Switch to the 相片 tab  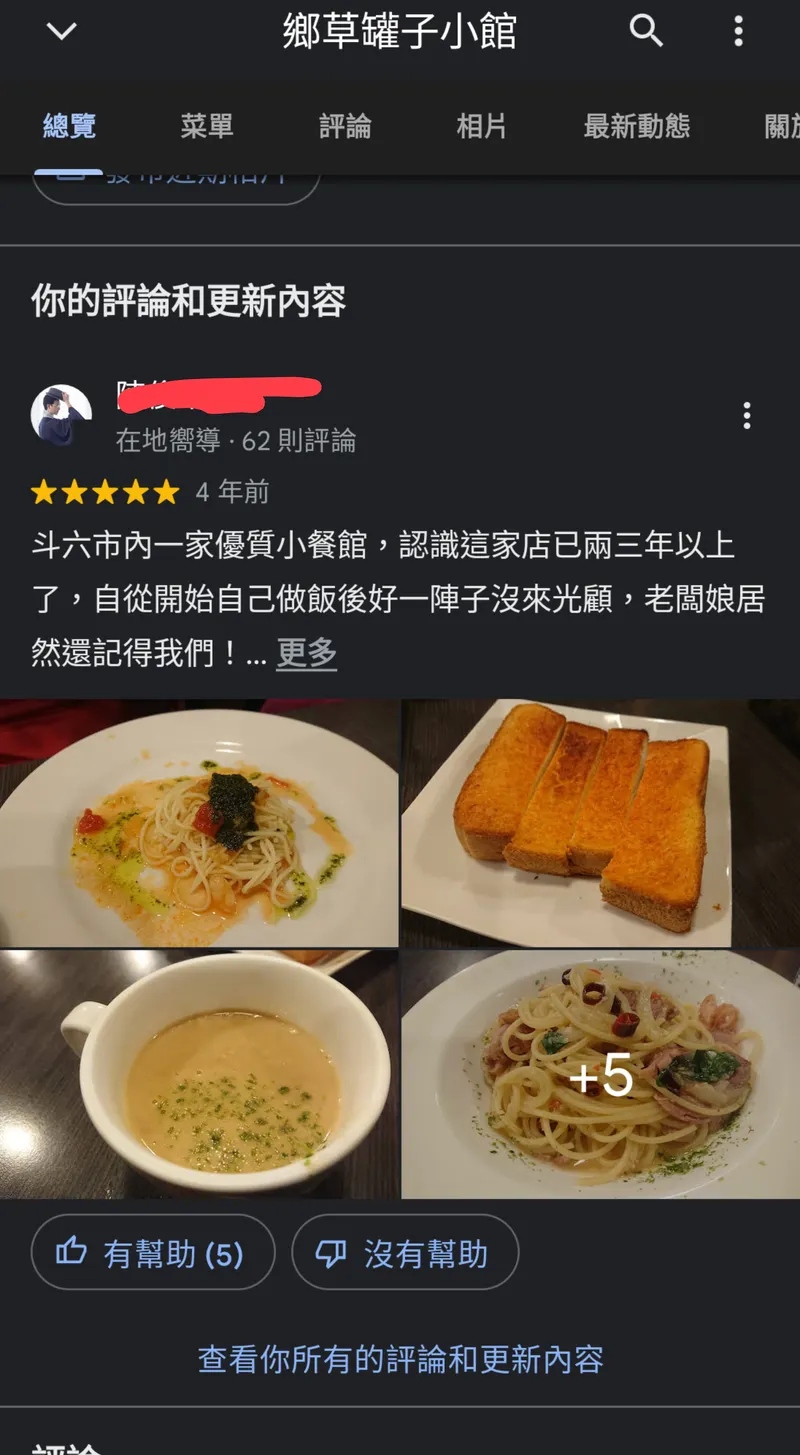482,127
